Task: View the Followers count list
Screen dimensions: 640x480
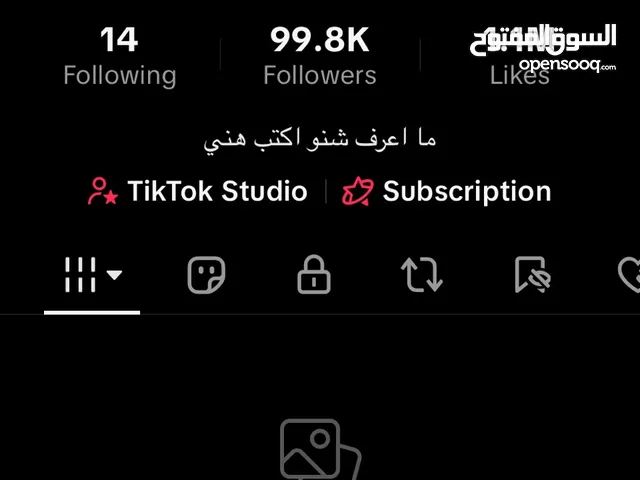Action: point(319,57)
